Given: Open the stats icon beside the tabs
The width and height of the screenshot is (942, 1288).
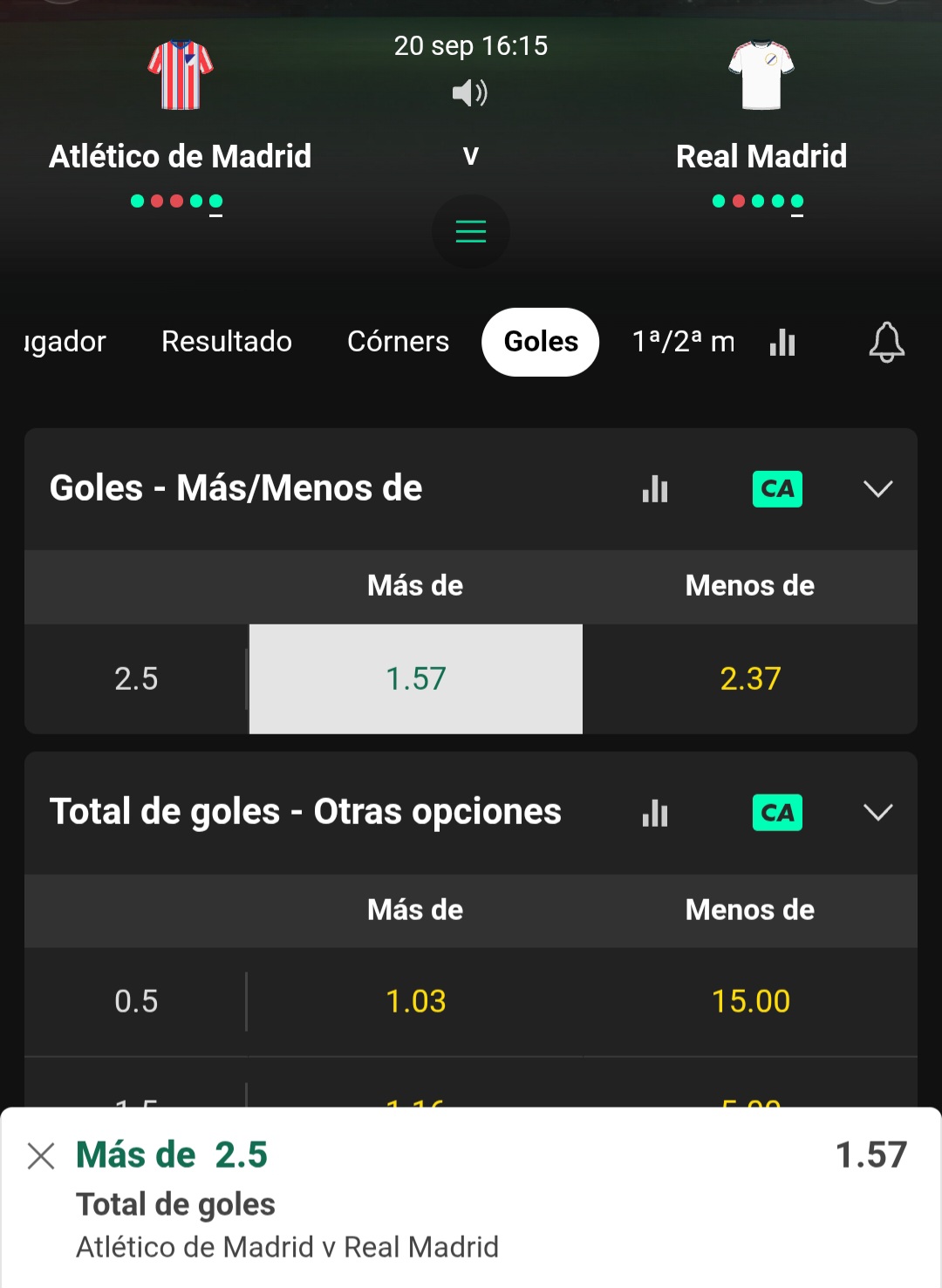Looking at the screenshot, I should click(x=782, y=342).
